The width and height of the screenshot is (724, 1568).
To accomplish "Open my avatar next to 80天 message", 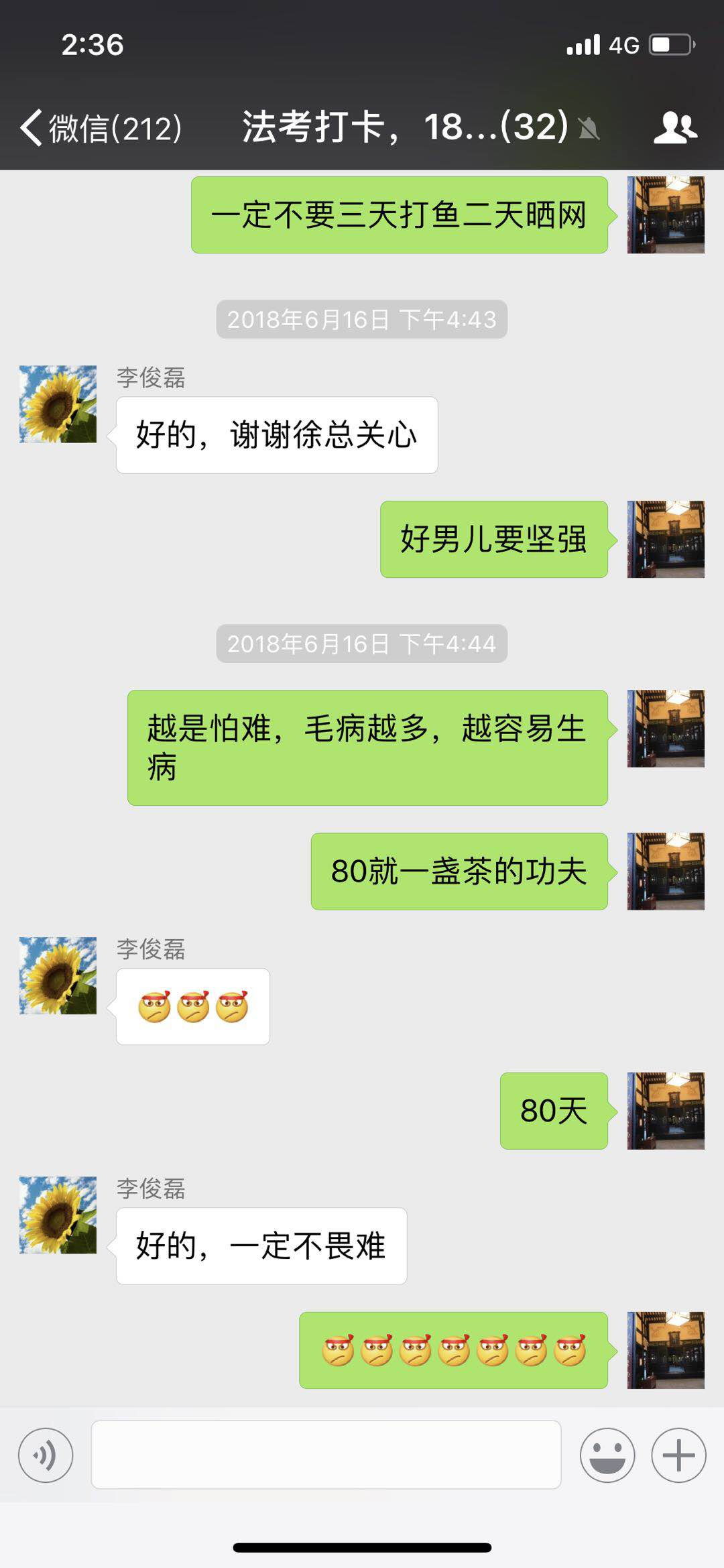I will 666,1111.
